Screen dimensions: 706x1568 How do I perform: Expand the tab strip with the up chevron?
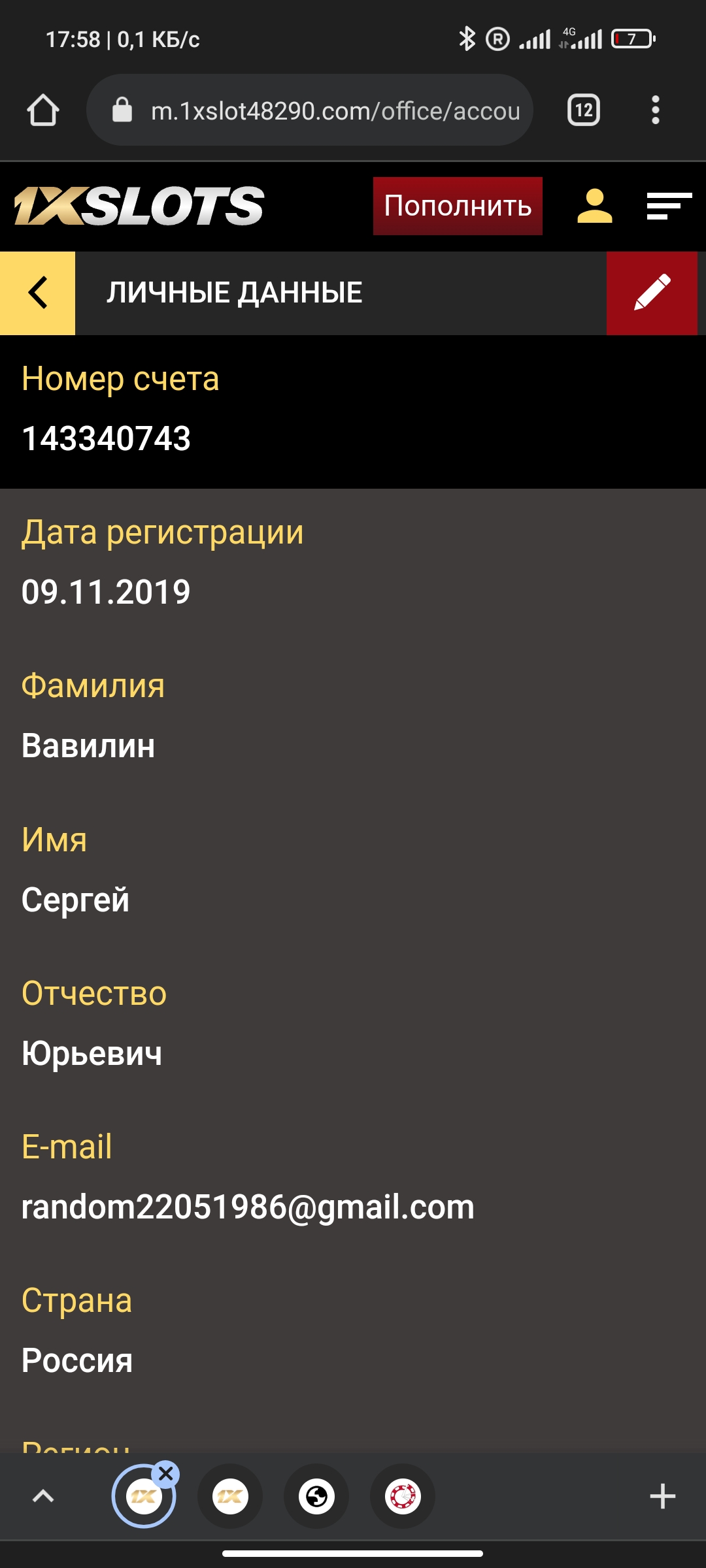coord(43,1496)
